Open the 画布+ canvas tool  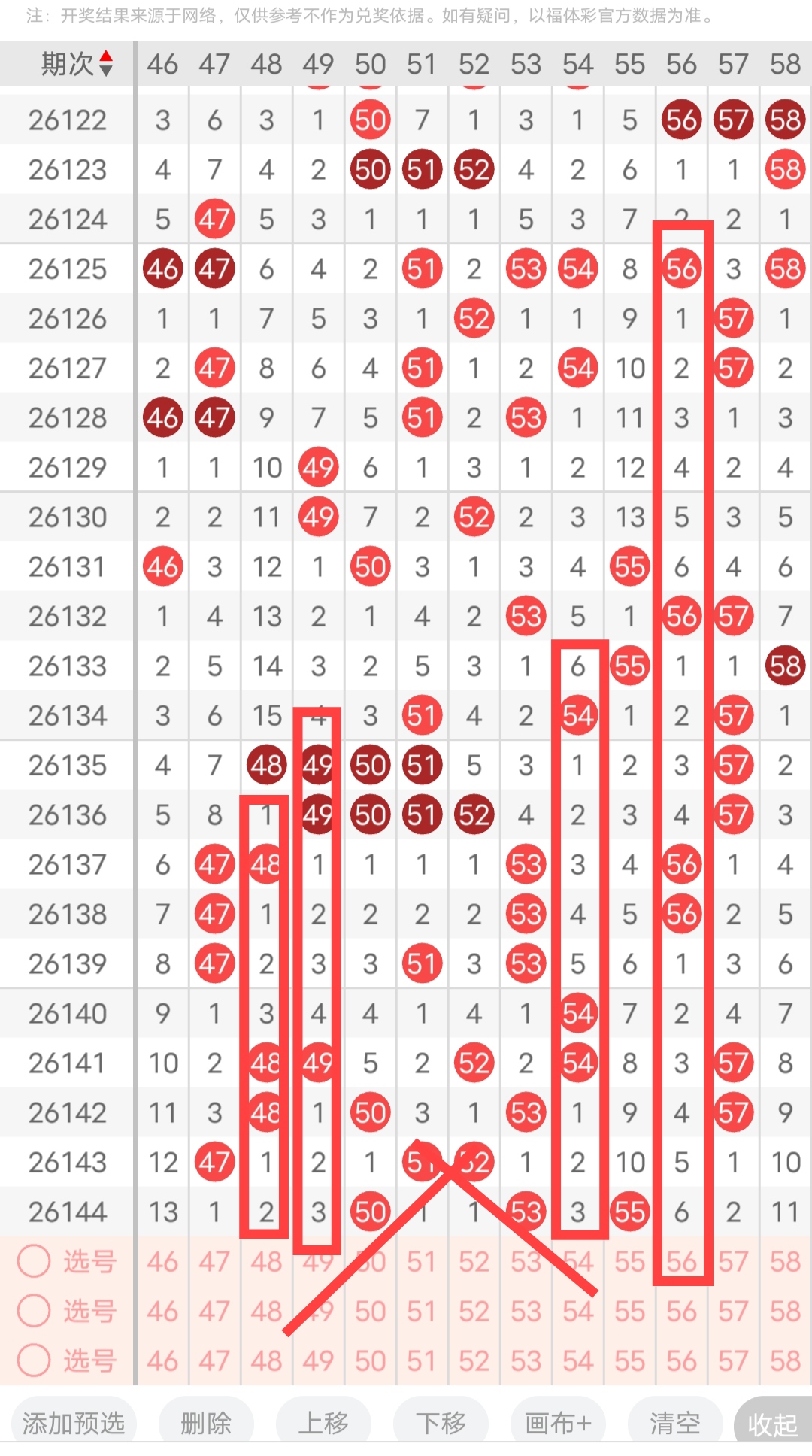558,1423
